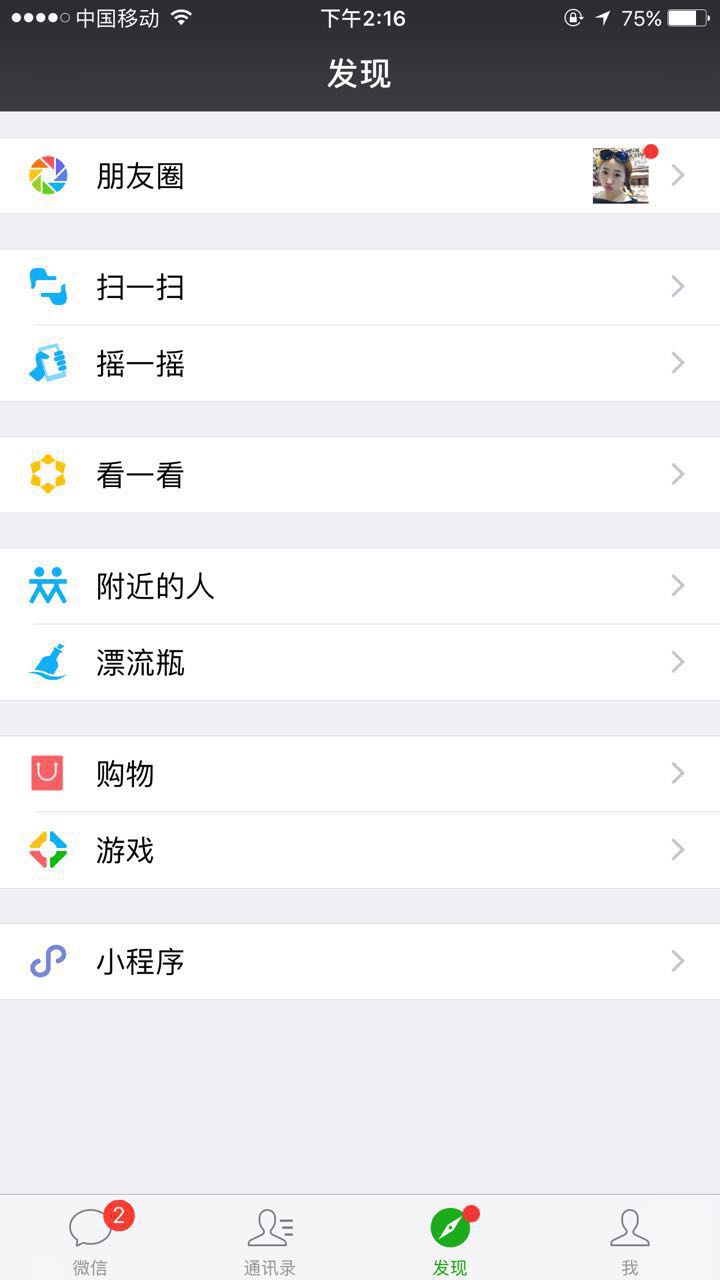Open 扫一扫 QR scanner
Screen dimensions: 720x1280
[x=140, y=287]
